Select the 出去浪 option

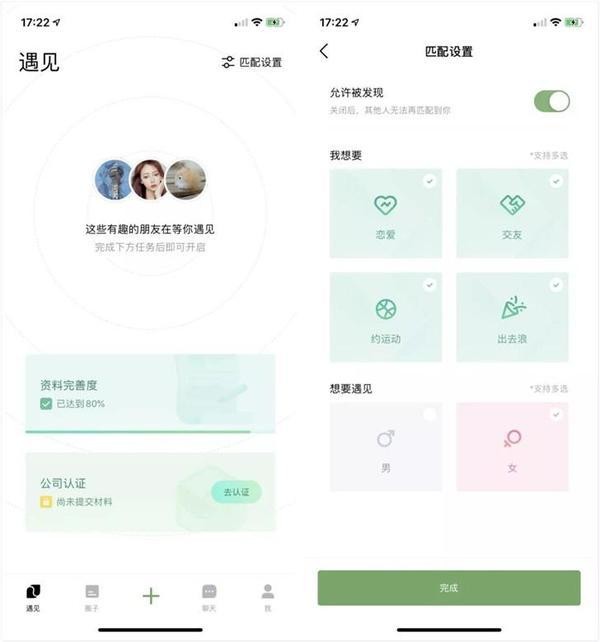(x=512, y=317)
